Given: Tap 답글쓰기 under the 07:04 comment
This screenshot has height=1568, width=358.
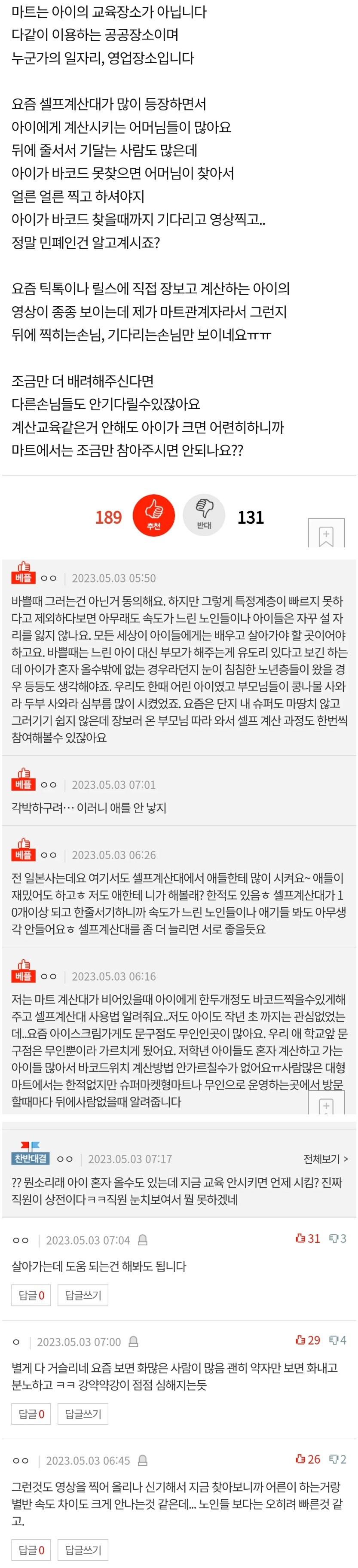Looking at the screenshot, I should click(83, 1295).
